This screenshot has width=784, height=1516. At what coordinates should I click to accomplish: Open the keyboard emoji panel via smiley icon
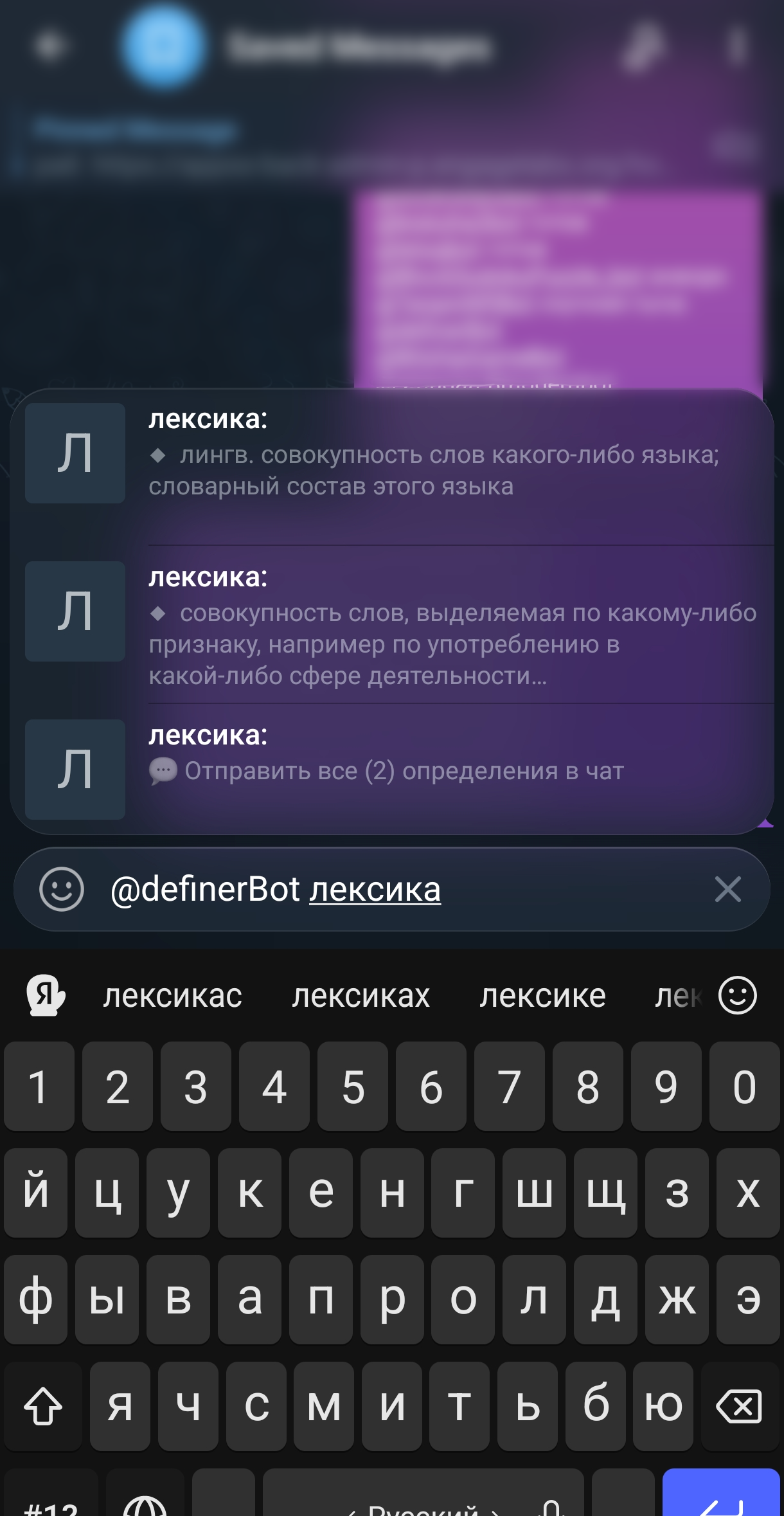(x=738, y=995)
